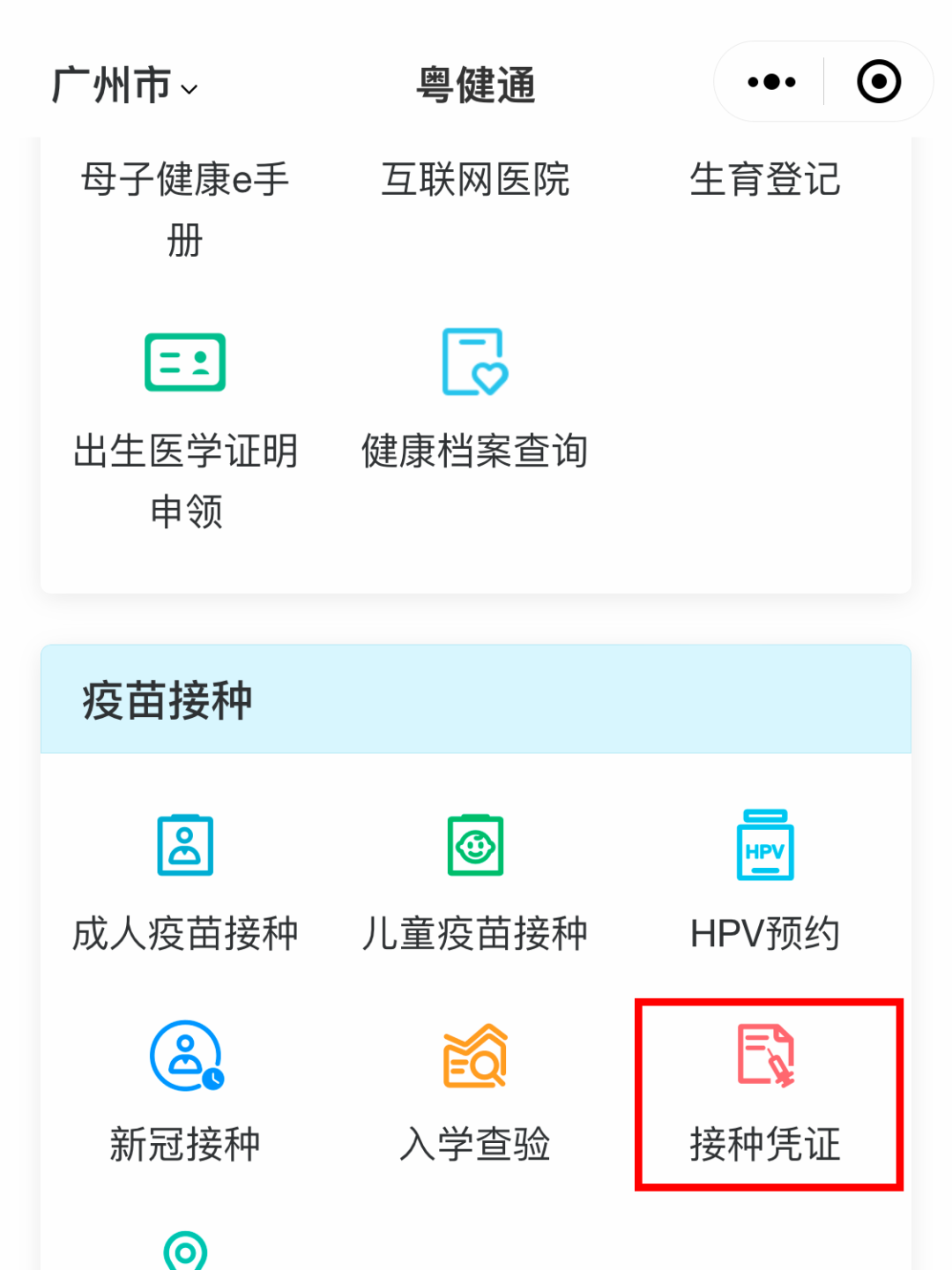Open 健康档案查询
This screenshot has width=952, height=1270.
[x=475, y=397]
